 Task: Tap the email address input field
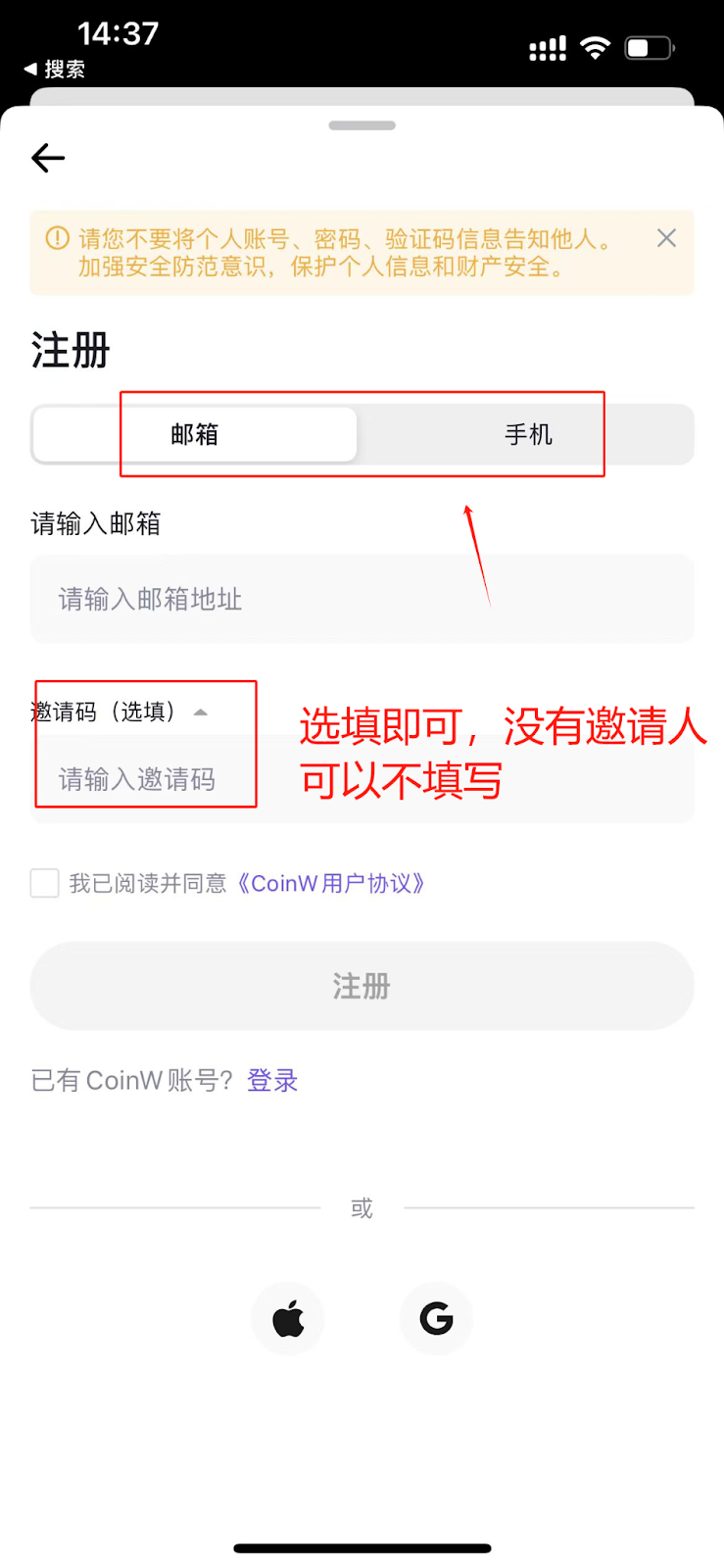[362, 599]
